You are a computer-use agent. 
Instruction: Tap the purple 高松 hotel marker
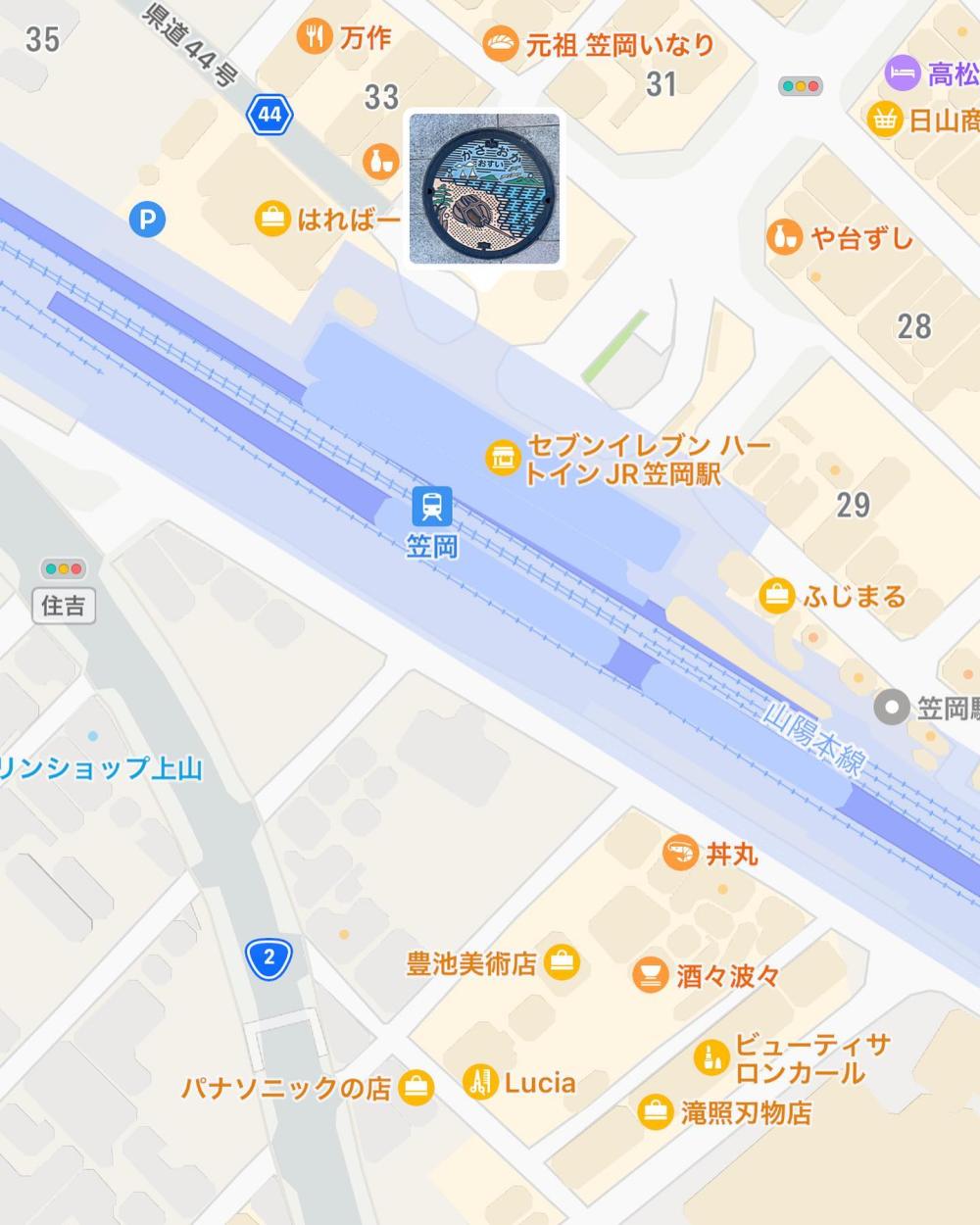point(903,73)
